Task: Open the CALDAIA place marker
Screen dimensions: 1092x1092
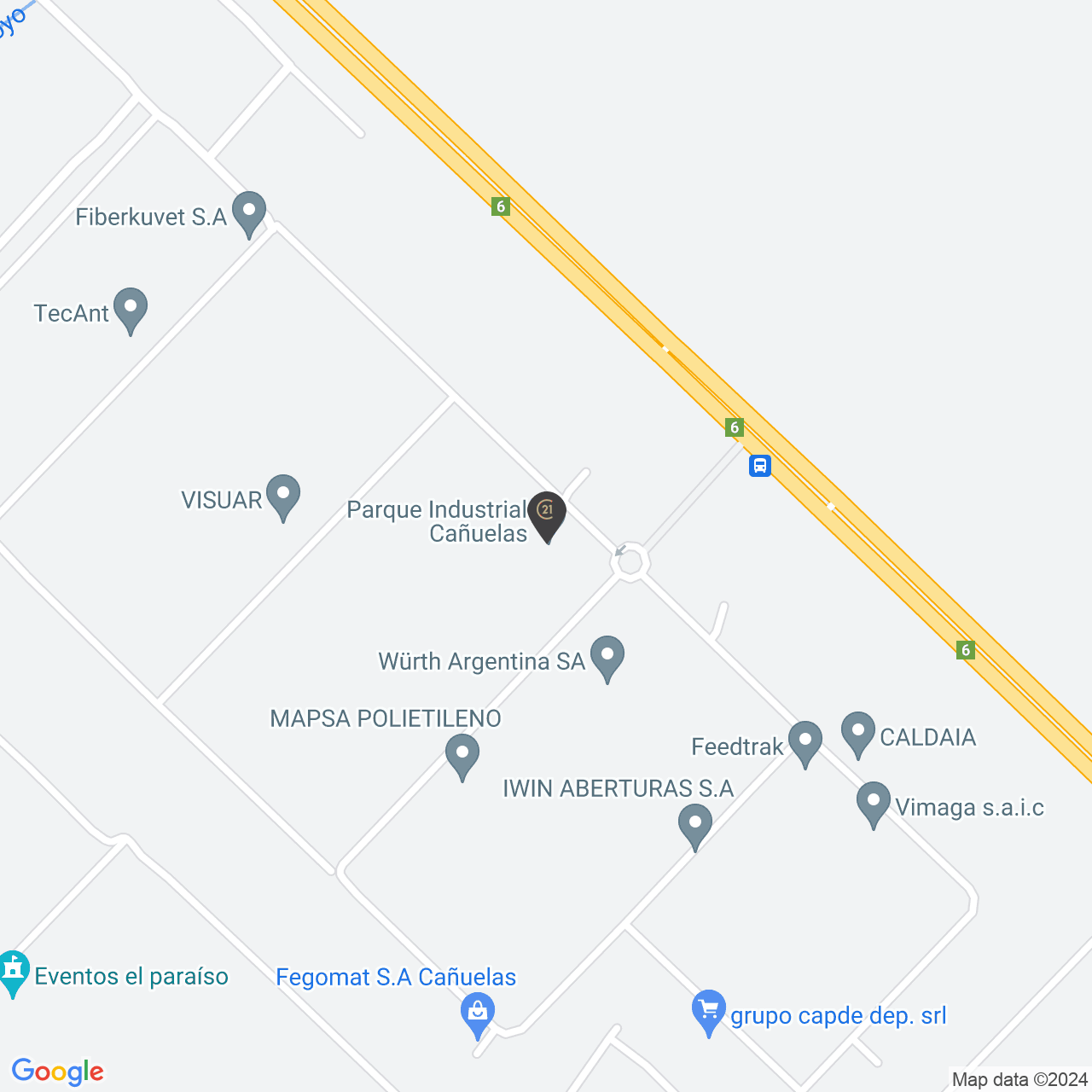Action: pos(858,733)
